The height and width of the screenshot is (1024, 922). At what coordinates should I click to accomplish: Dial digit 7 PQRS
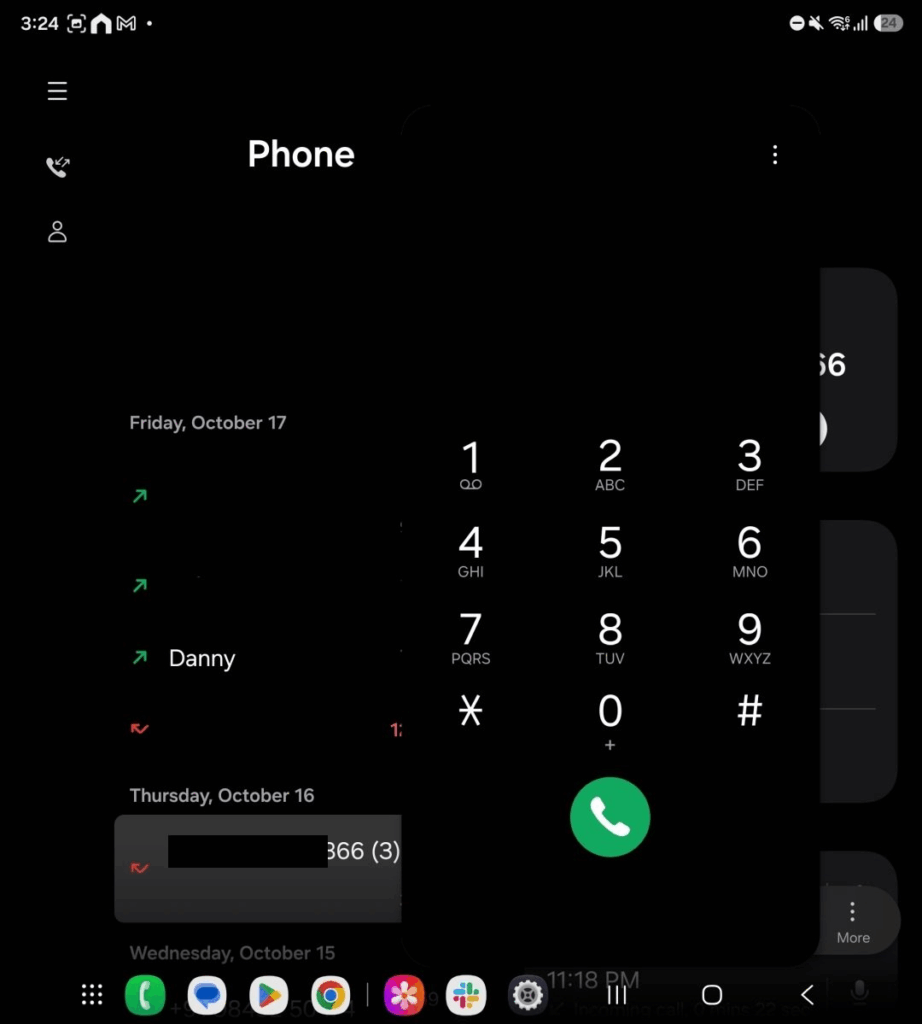coord(470,638)
